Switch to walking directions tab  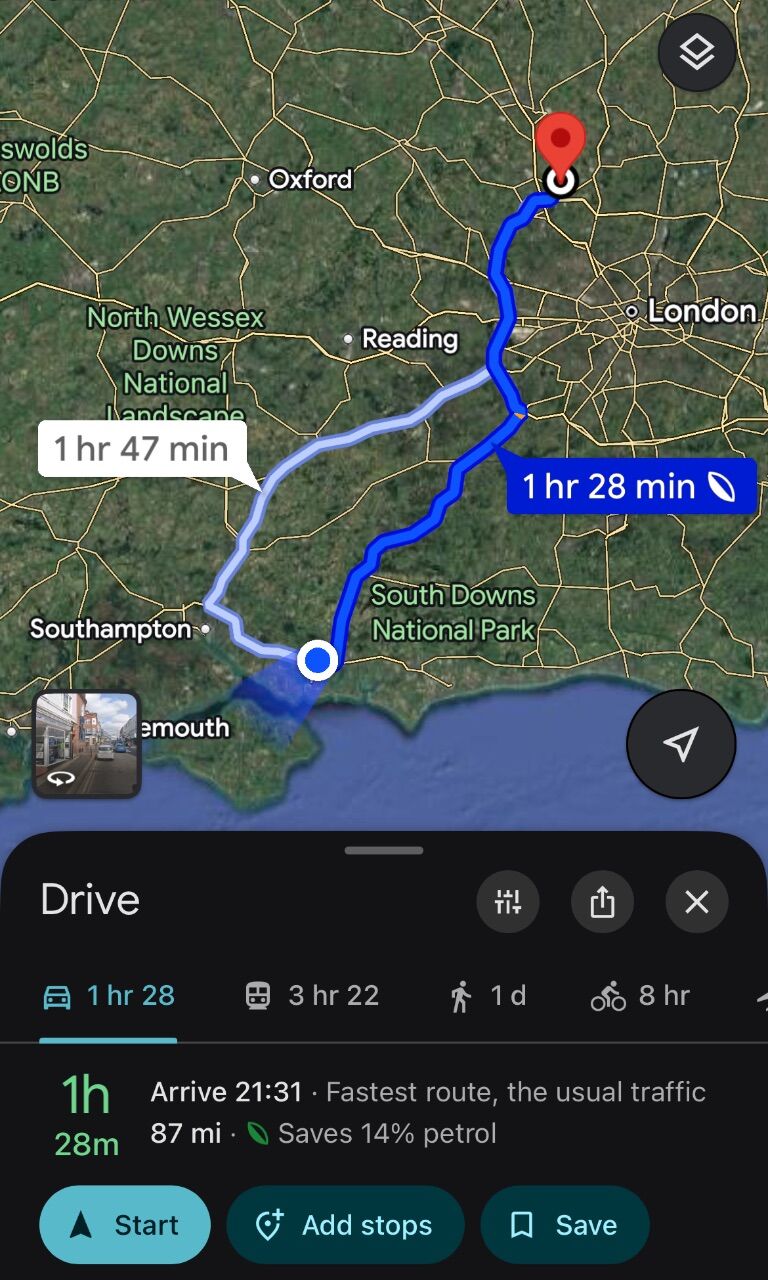[x=488, y=996]
